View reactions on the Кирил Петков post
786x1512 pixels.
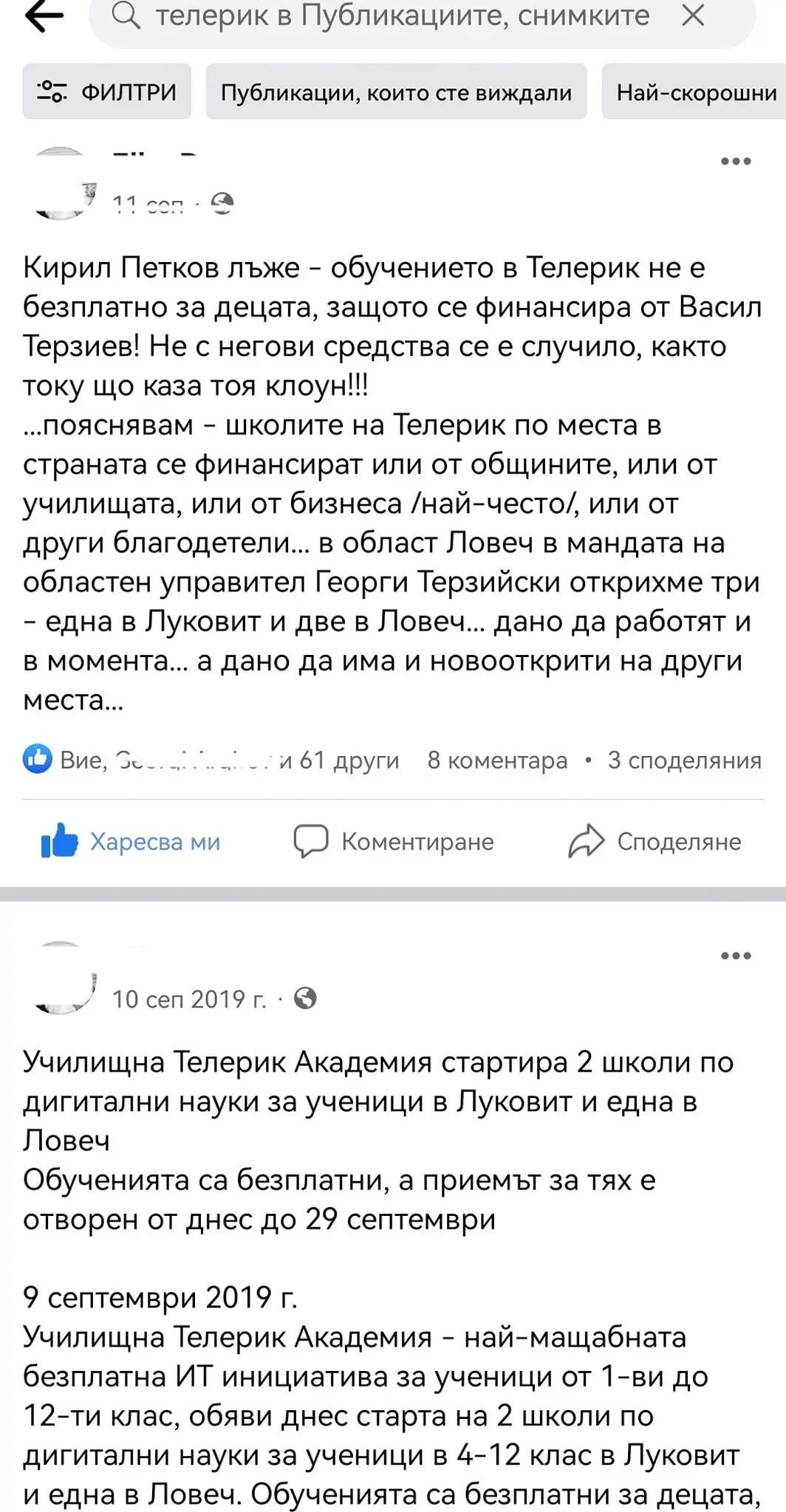click(211, 760)
